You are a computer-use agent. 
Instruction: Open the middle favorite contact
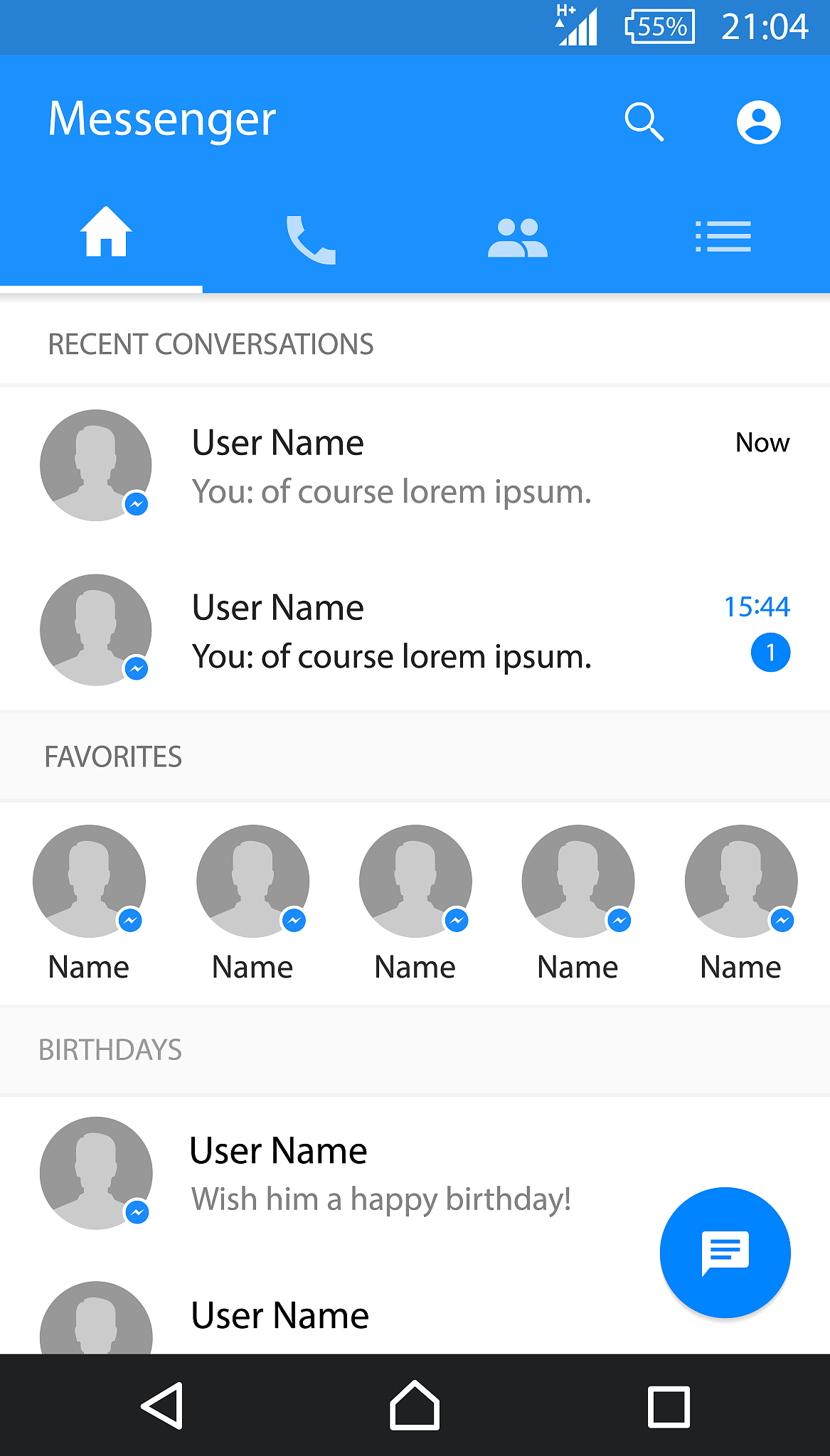tap(415, 901)
